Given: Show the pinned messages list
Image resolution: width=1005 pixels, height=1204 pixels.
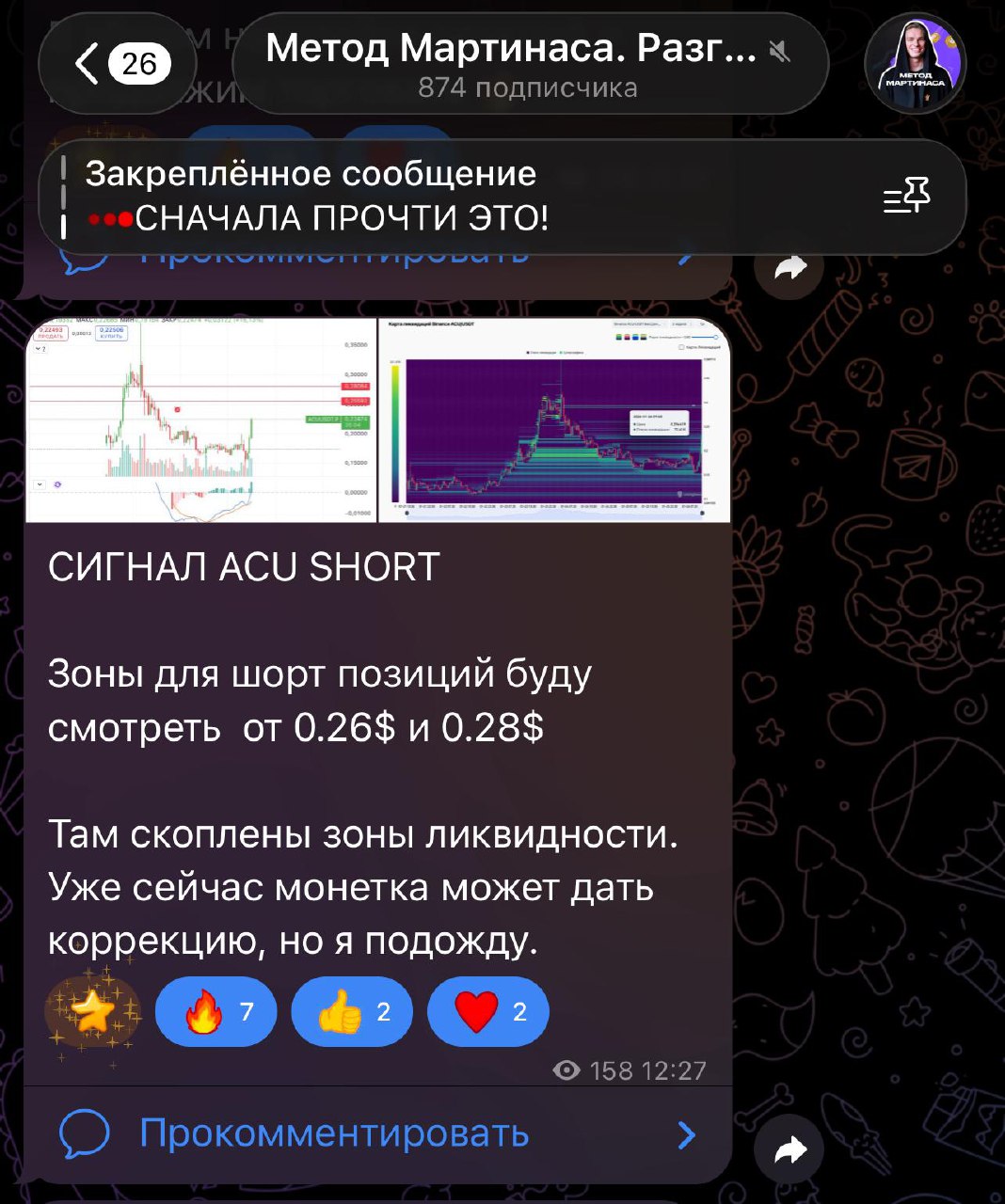Looking at the screenshot, I should click(906, 197).
